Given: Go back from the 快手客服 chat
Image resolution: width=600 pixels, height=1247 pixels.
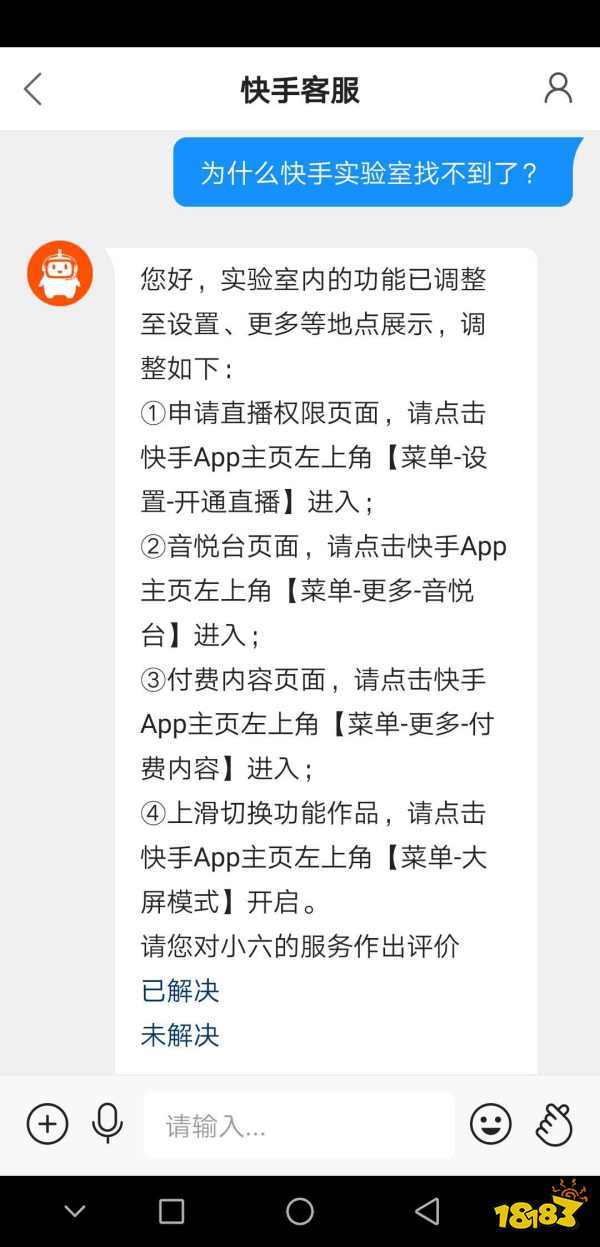Looking at the screenshot, I should click(x=33, y=89).
